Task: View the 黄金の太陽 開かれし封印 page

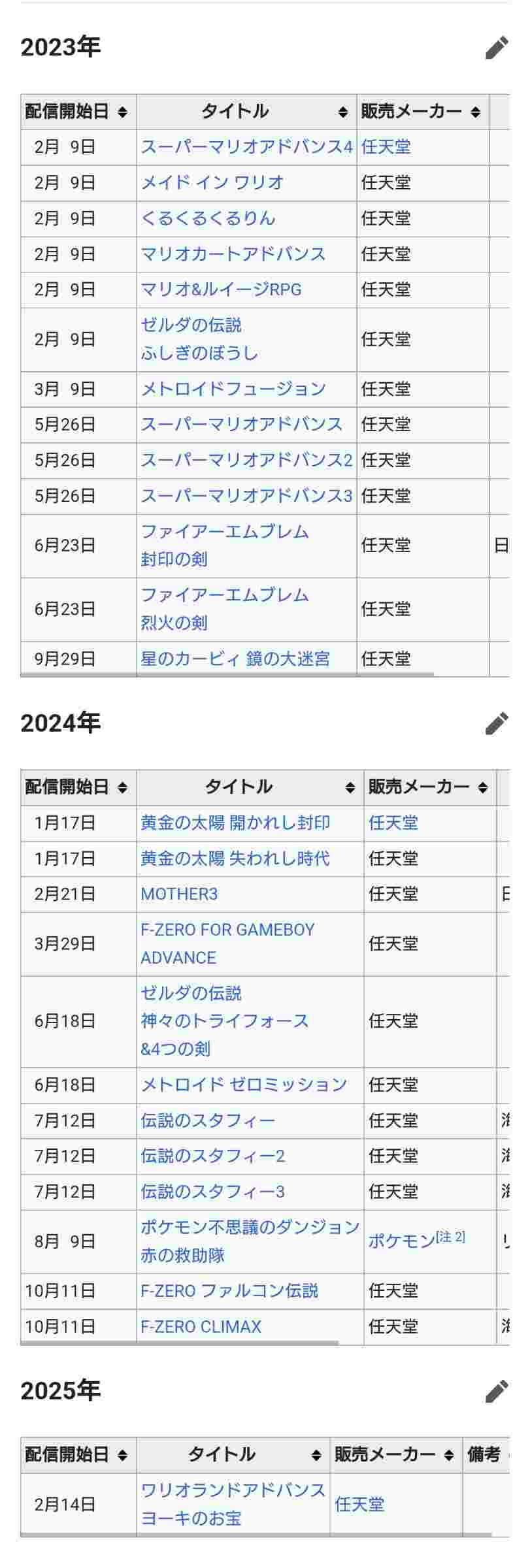Action: 235,823
